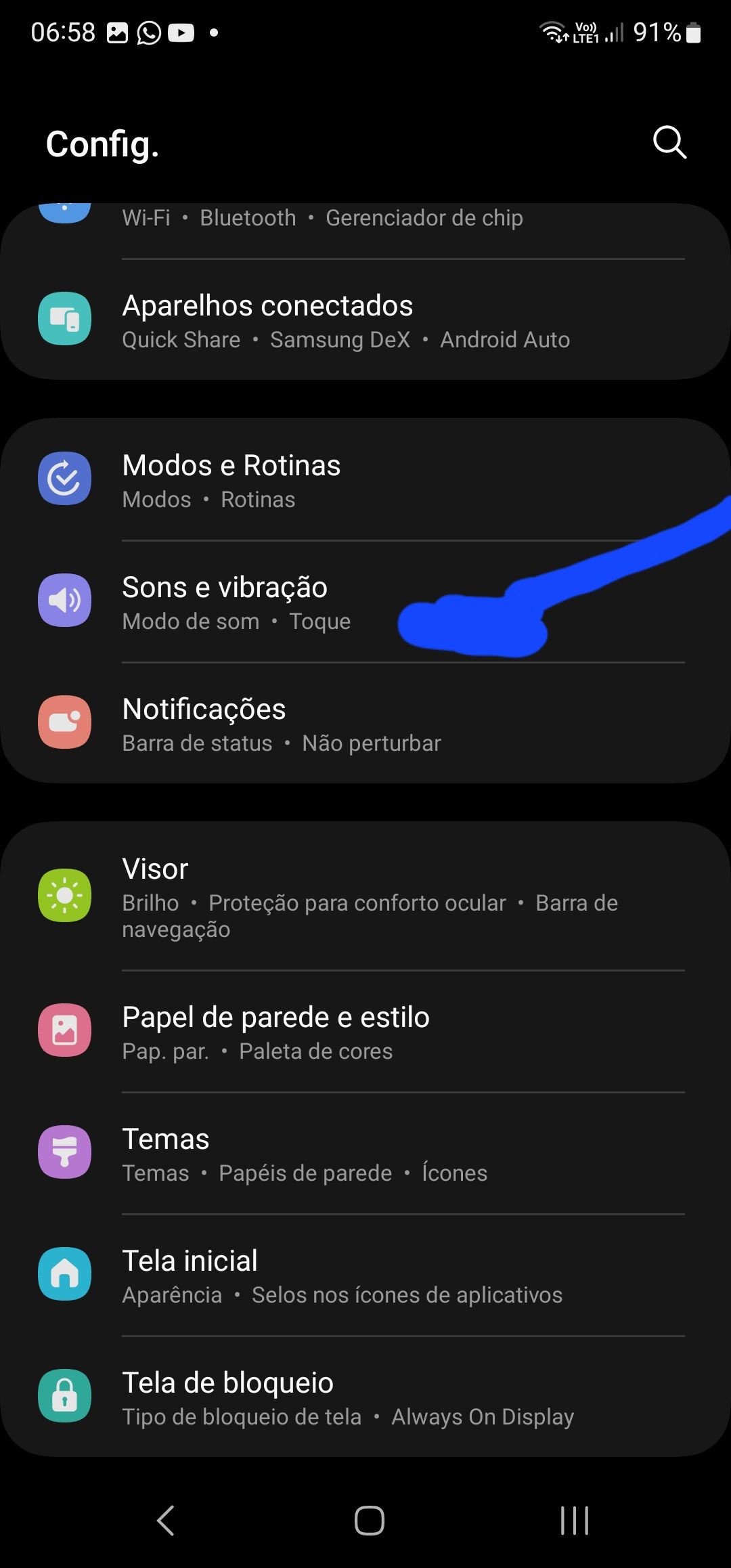Tap the Tela inicial home icon

pos(64,1274)
